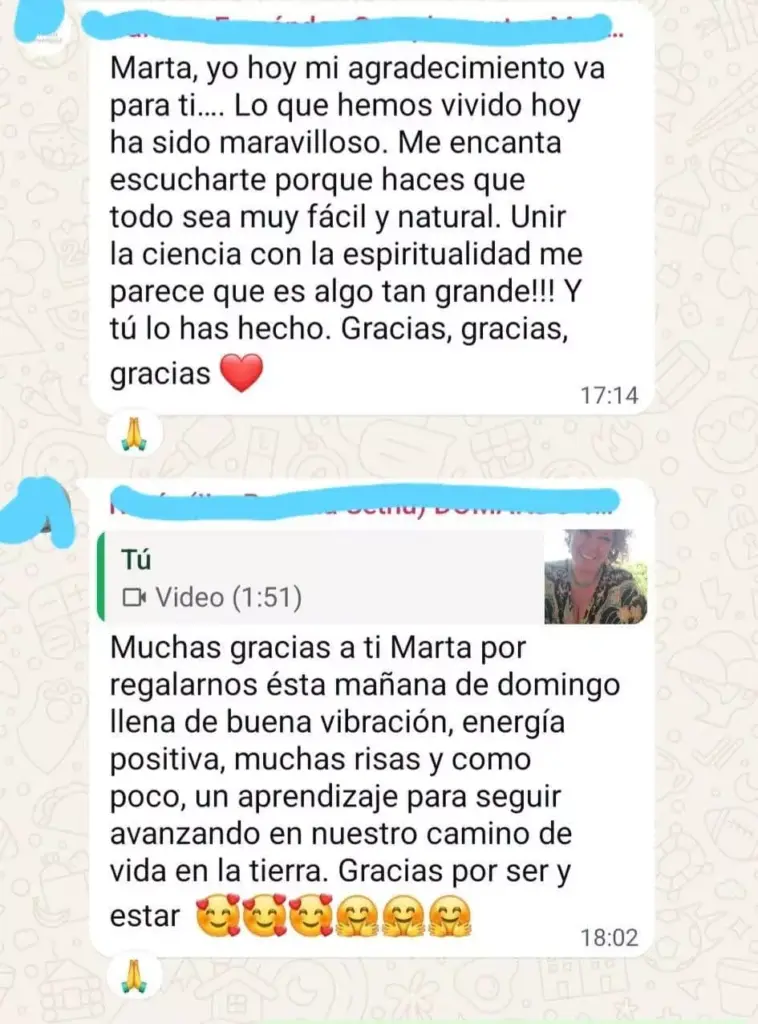Tap the green bar beside the quoted reply

(100, 578)
